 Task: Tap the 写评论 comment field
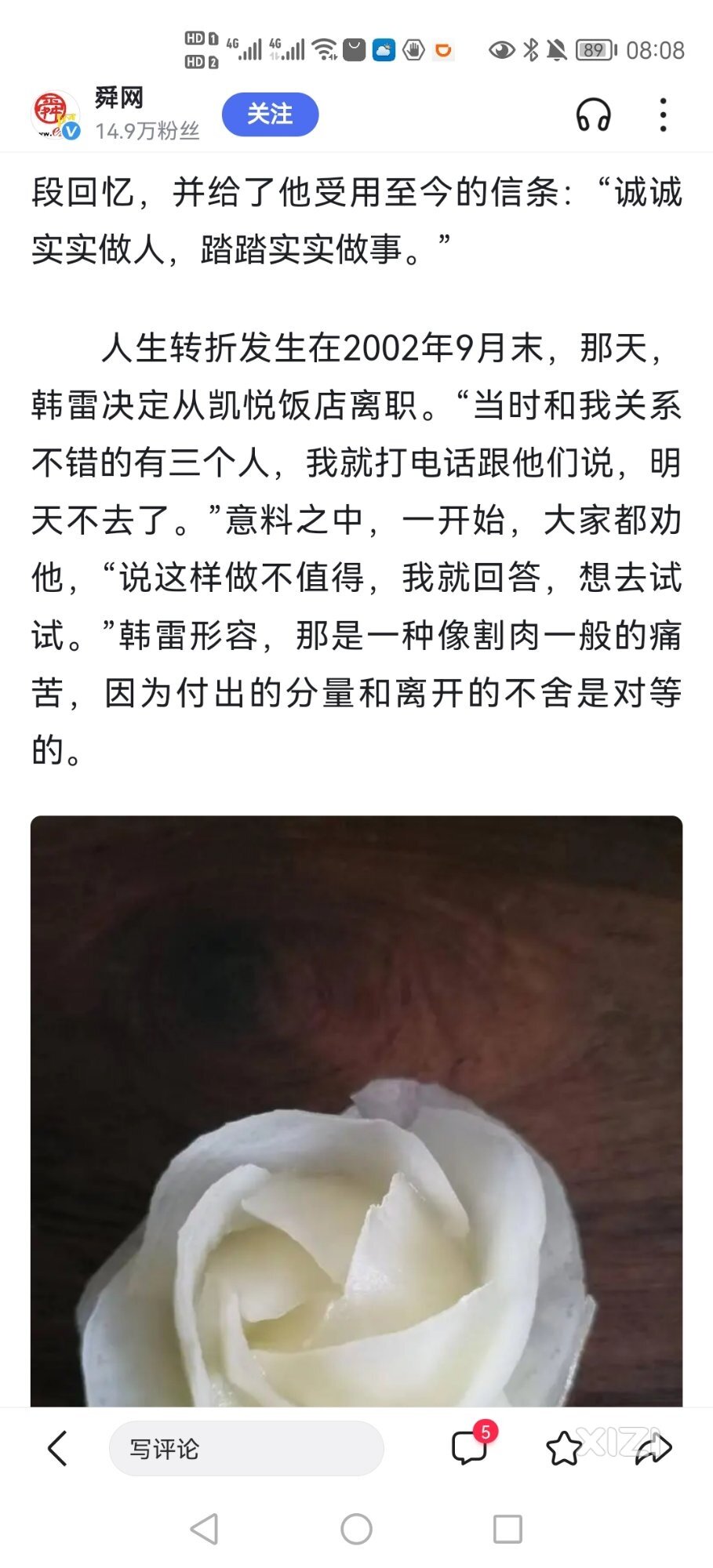coord(246,1448)
